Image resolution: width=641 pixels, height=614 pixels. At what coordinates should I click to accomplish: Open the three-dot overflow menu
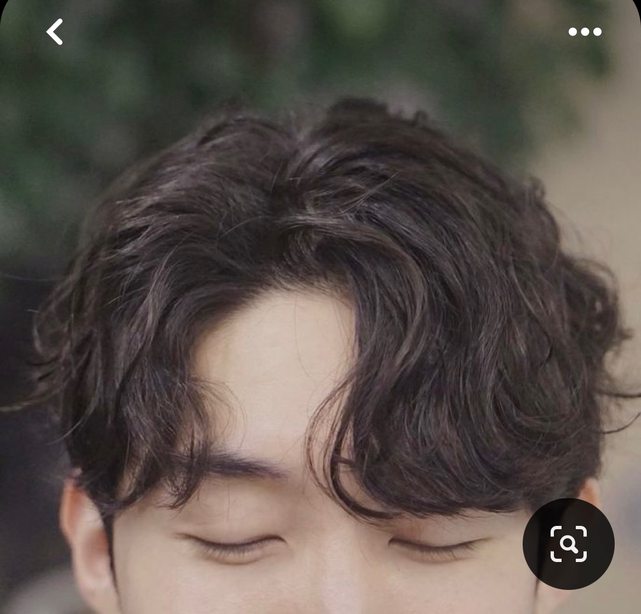[x=585, y=32]
